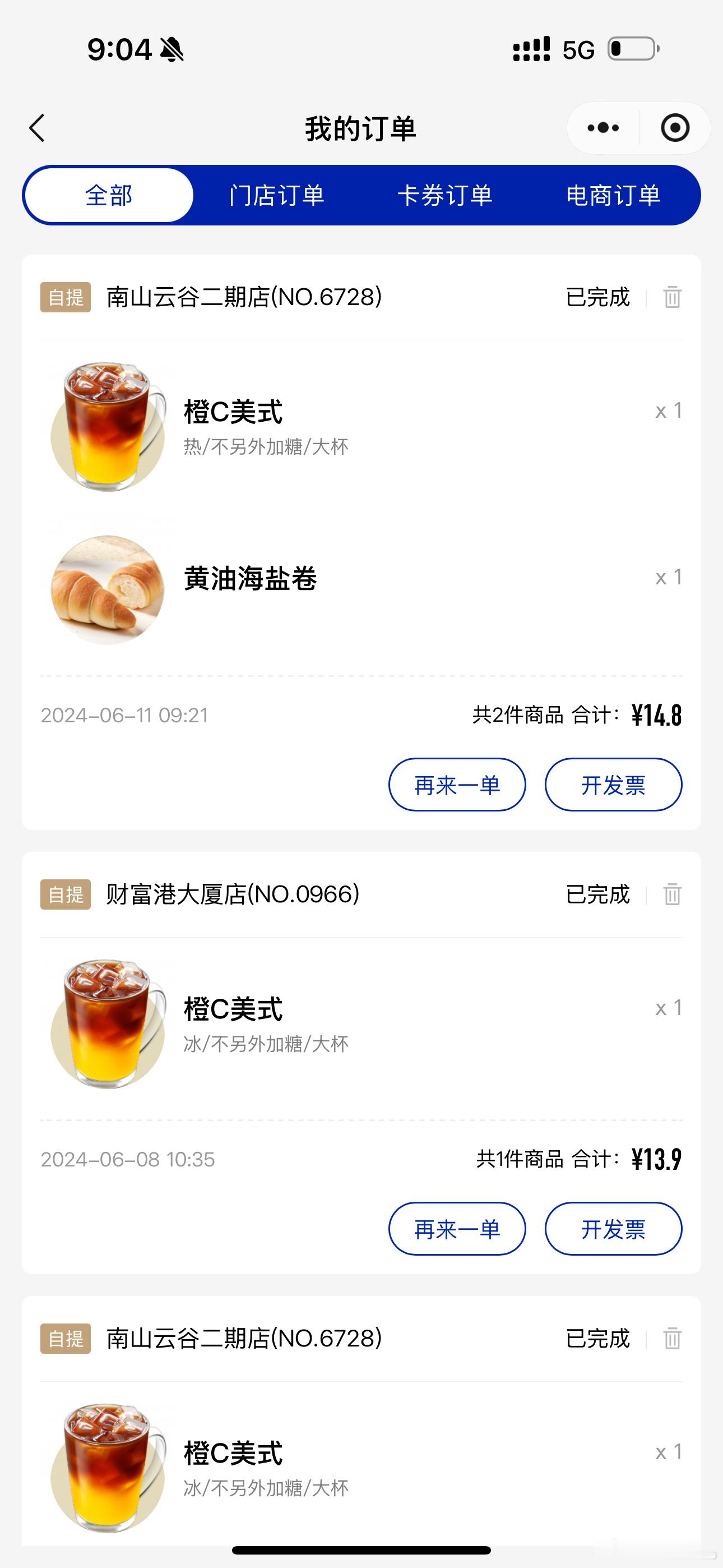The width and height of the screenshot is (723, 1568).
Task: Switch to the 电商订单 tab
Action: pyautogui.click(x=613, y=195)
